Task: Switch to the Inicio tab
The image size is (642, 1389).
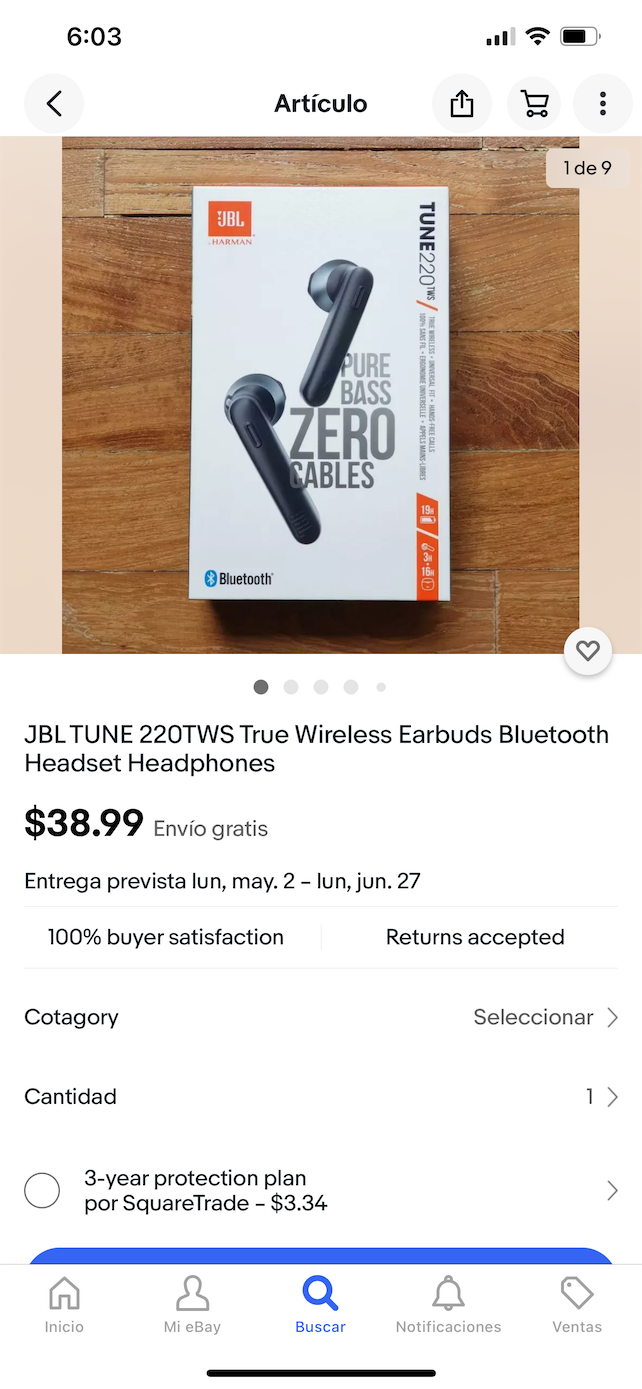Action: click(64, 1306)
